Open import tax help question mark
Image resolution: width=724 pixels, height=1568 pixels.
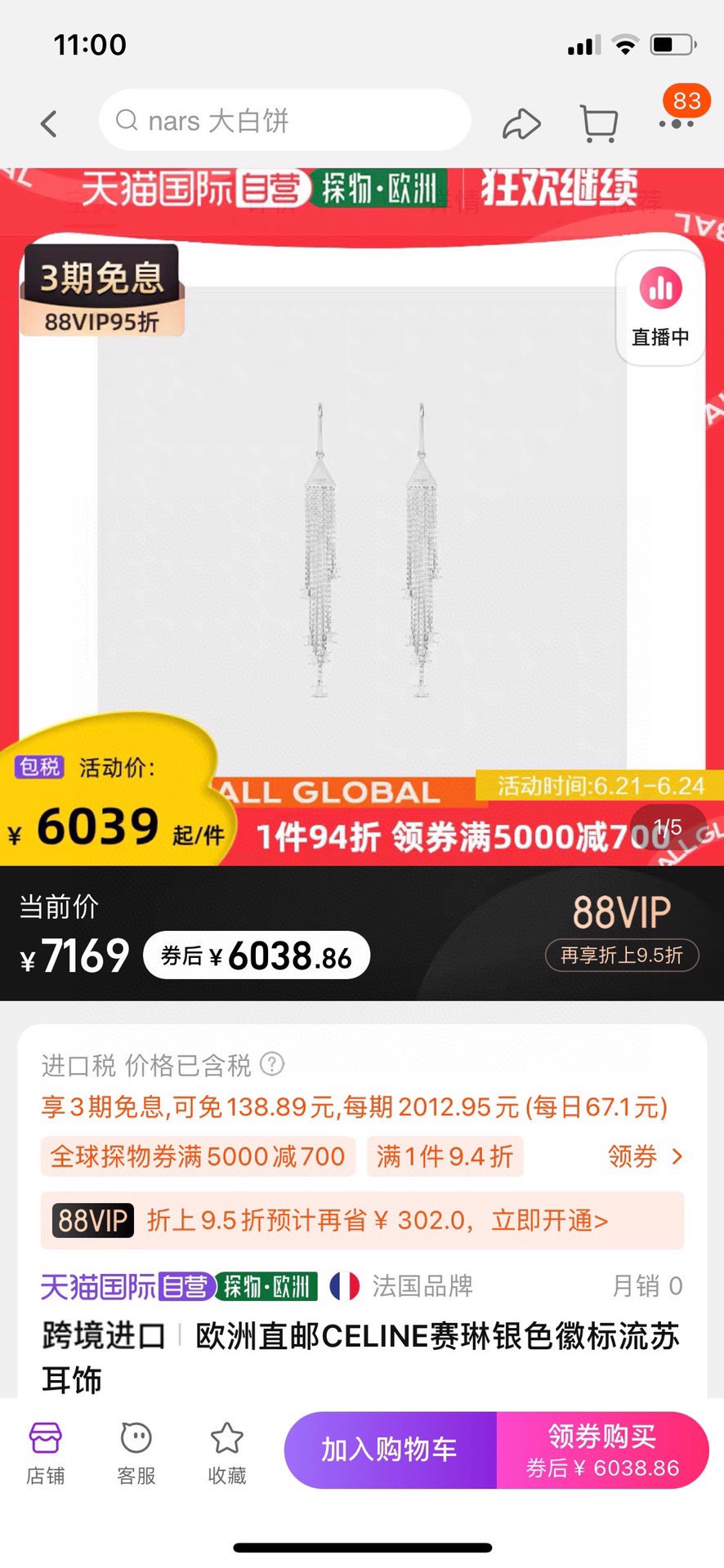pyautogui.click(x=272, y=1064)
